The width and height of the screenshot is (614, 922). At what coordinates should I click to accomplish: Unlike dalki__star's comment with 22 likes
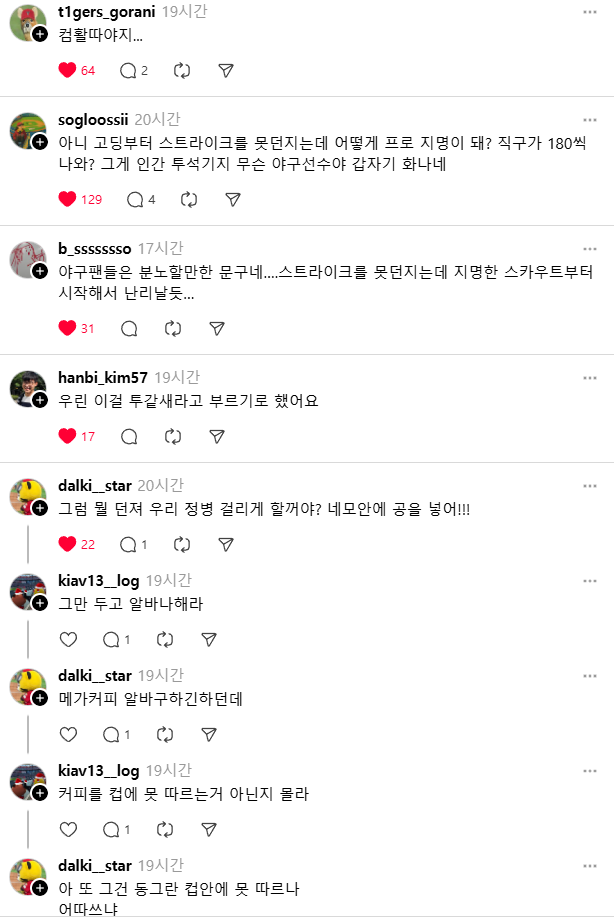coord(67,544)
